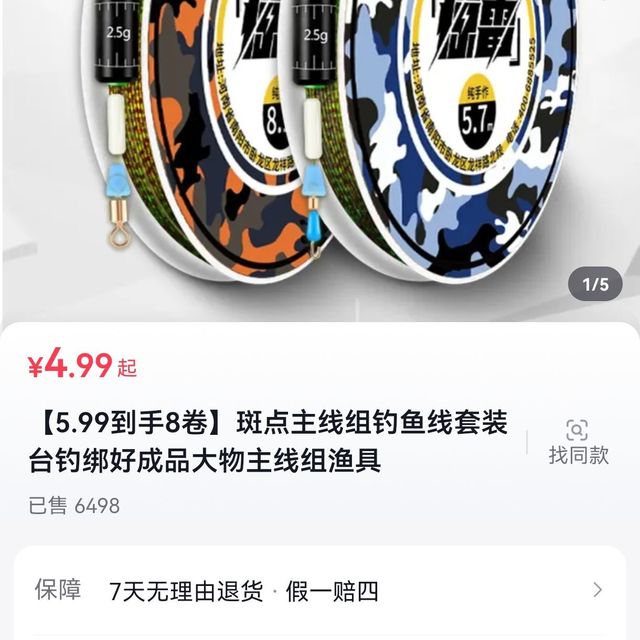Open the fishing line product image
Viewport: 640px width, 640px height.
320,150
